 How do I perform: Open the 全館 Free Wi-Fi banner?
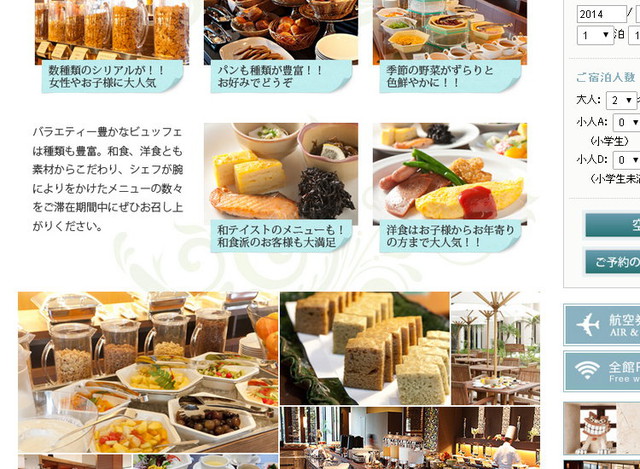click(602, 371)
